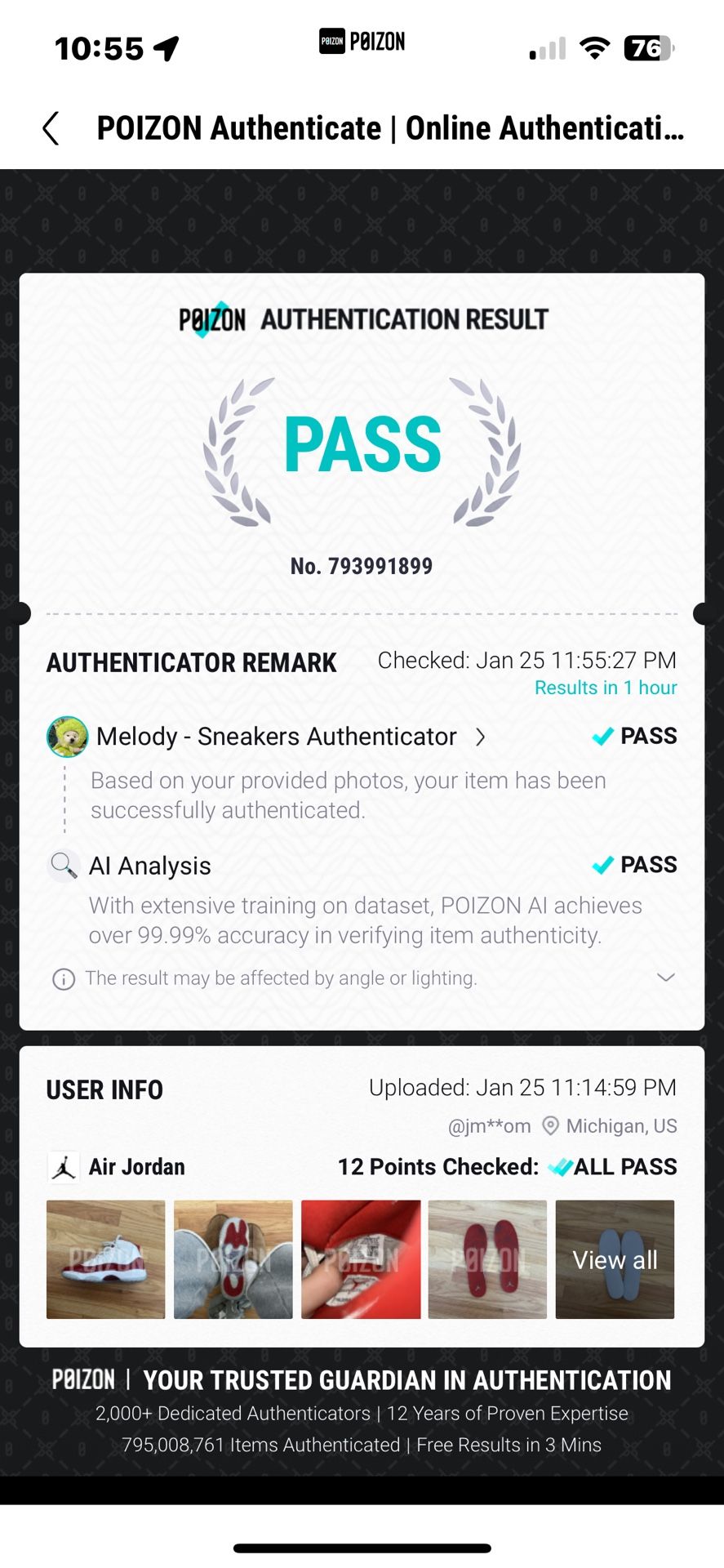The height and width of the screenshot is (1568, 724).
Task: Open the size tag photo
Action: (x=361, y=1259)
